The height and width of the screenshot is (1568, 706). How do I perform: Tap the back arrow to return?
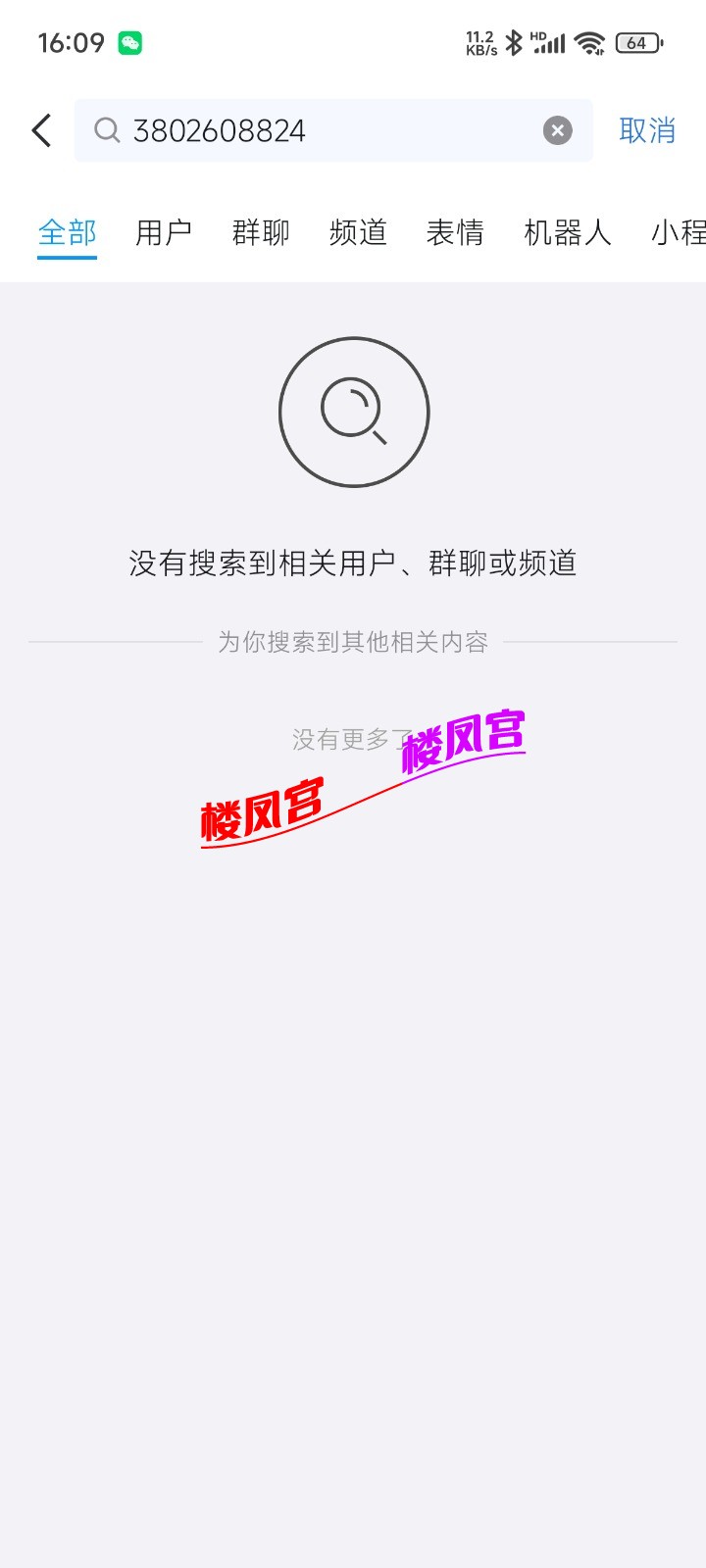[41, 129]
